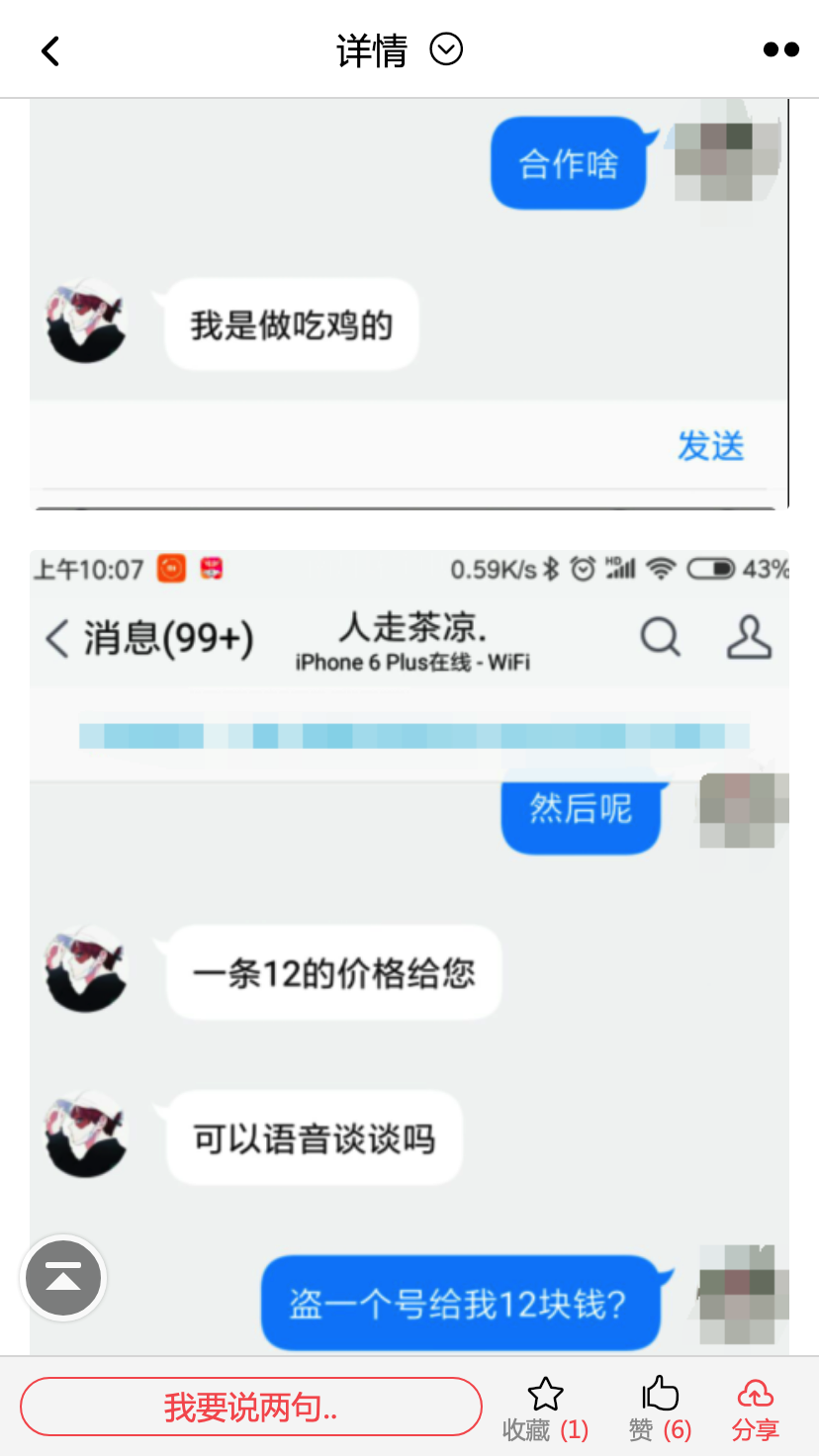819x1456 pixels.
Task: Tap the 赞 thumbs-up icon
Action: (660, 1393)
